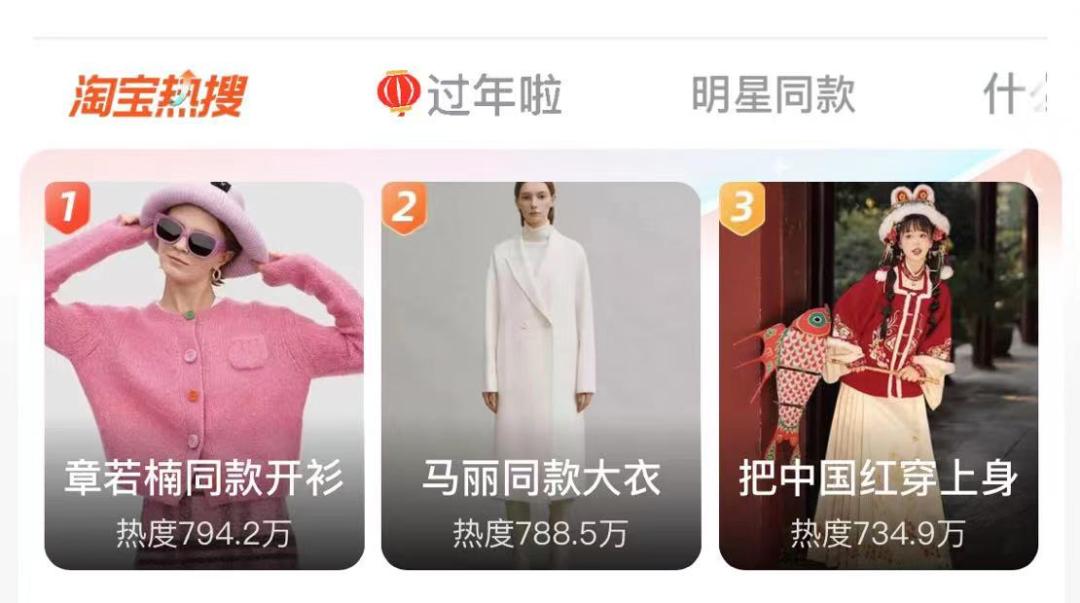Tap the 把中国红穿上身 hot search card
The width and height of the screenshot is (1080, 603).
pyautogui.click(x=878, y=375)
